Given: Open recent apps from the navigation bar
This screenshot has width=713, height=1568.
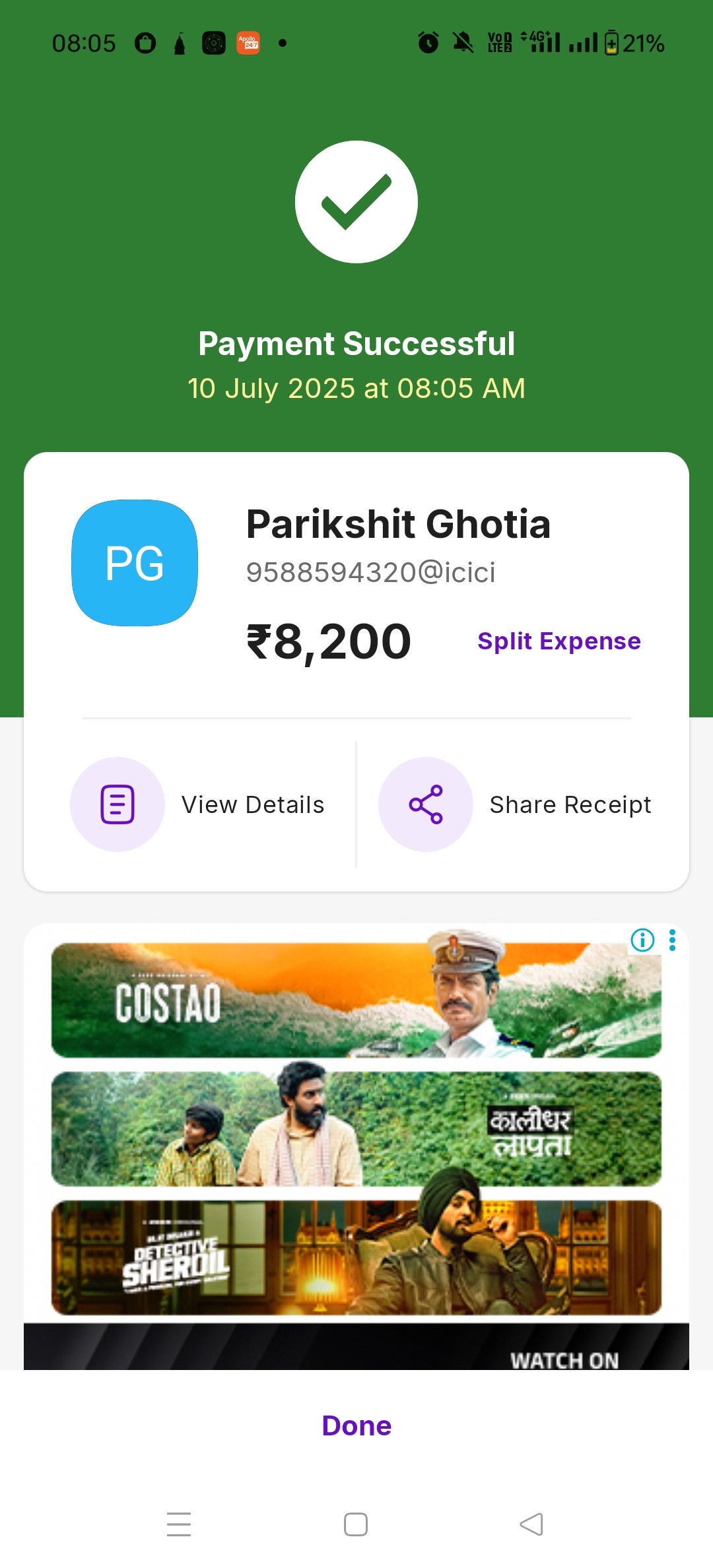Looking at the screenshot, I should click(179, 1524).
